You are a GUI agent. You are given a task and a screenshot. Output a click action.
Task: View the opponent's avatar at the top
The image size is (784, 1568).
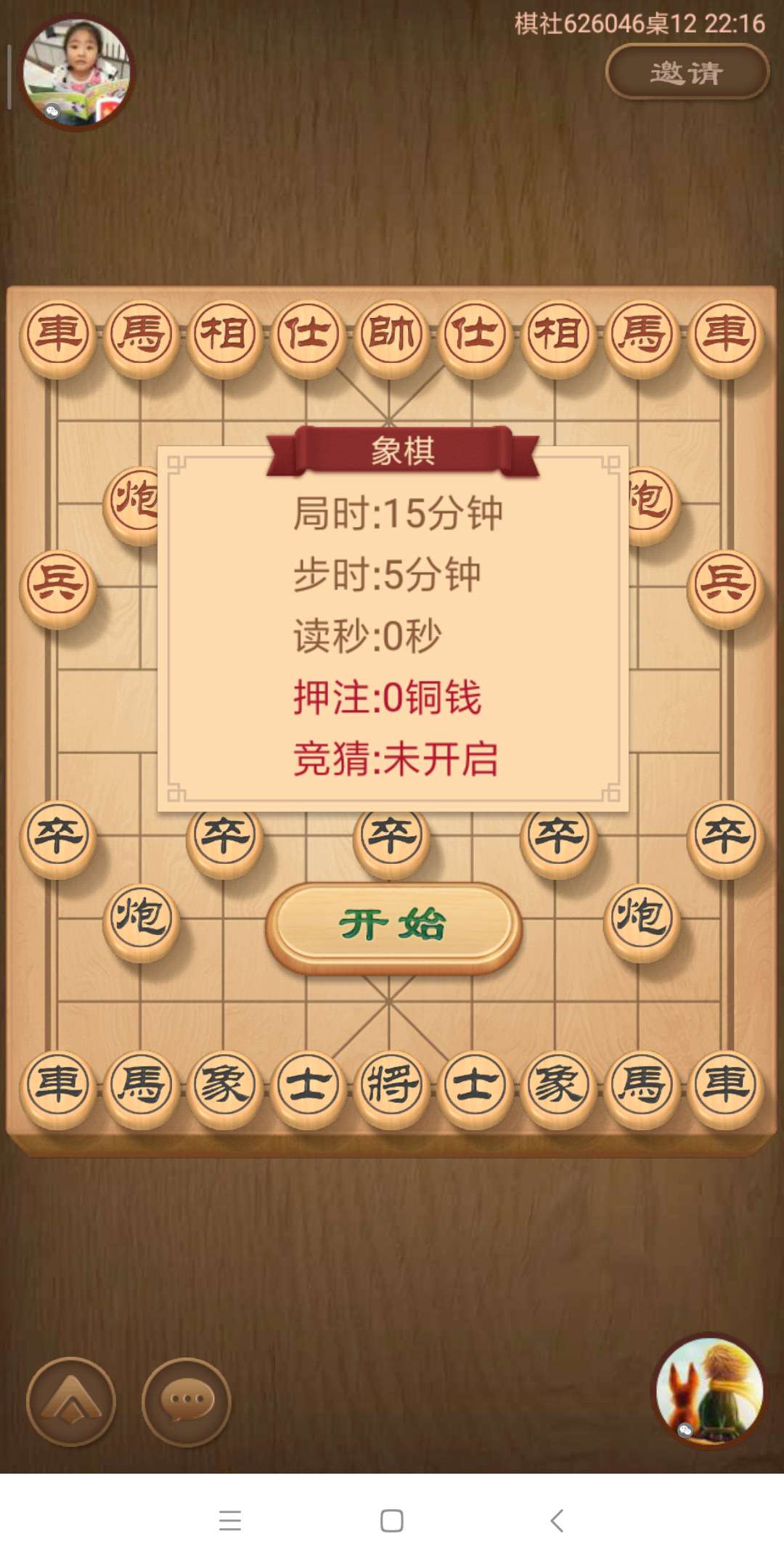pyautogui.click(x=77, y=72)
